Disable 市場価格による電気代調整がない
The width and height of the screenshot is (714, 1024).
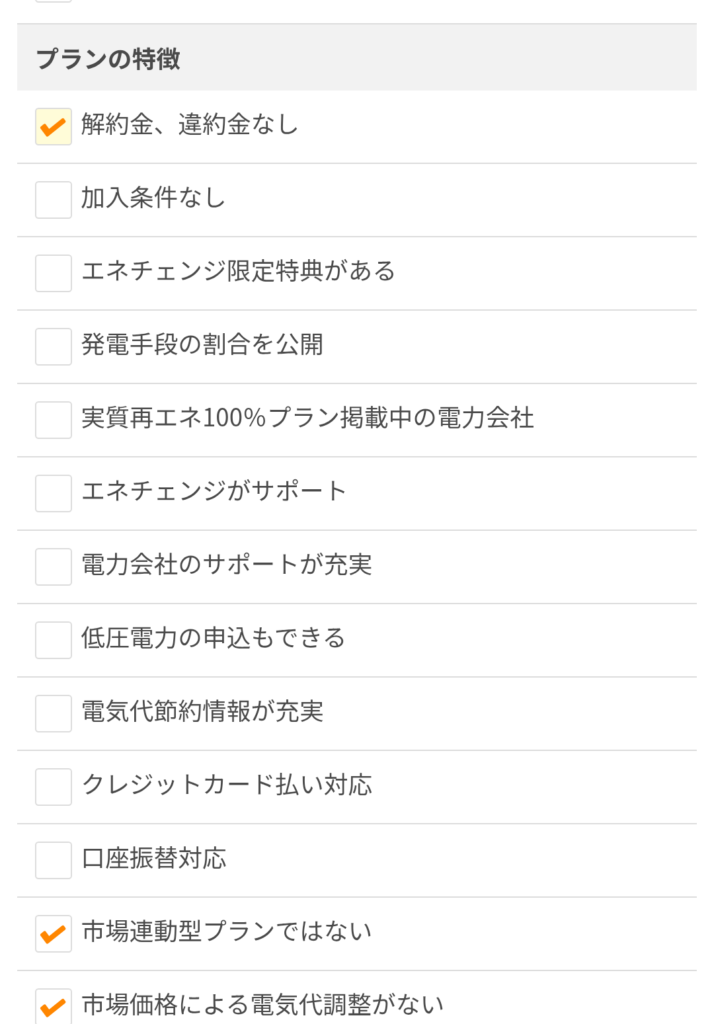tap(53, 1005)
